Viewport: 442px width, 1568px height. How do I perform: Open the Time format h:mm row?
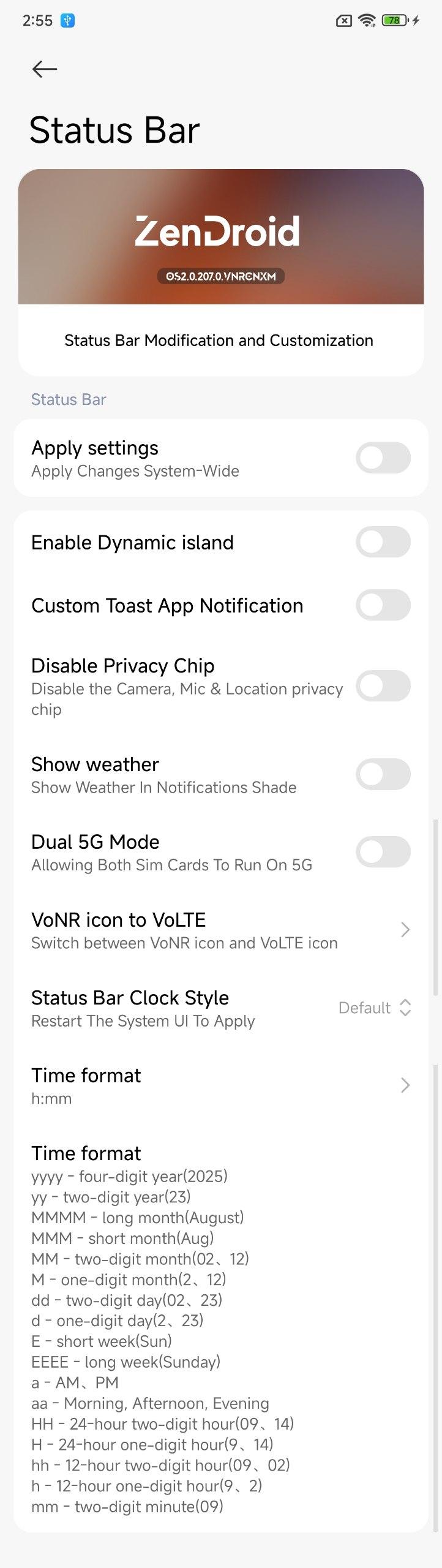(x=220, y=1085)
